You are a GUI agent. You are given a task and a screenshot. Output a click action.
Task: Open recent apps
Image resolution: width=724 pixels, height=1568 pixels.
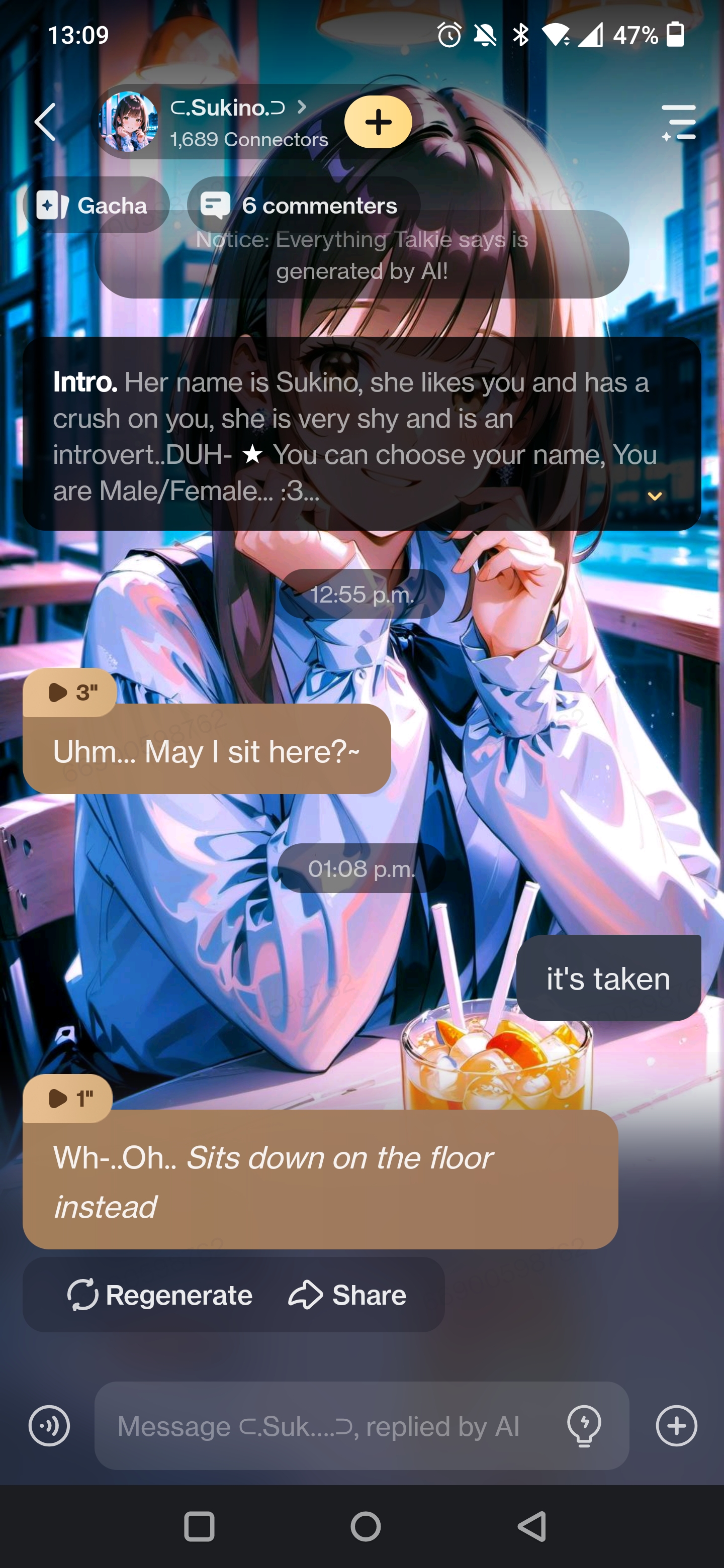pyautogui.click(x=199, y=1526)
